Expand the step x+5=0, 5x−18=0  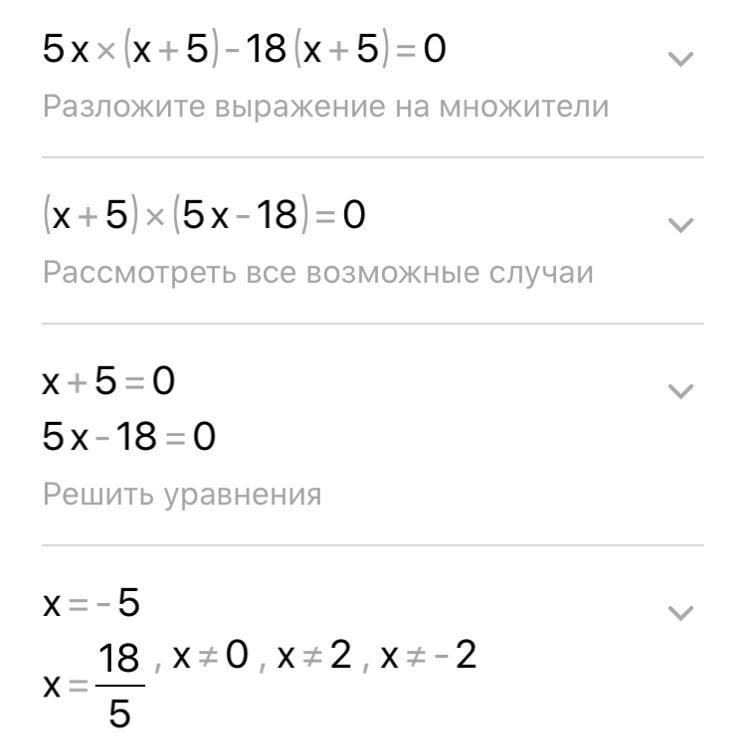pos(680,391)
